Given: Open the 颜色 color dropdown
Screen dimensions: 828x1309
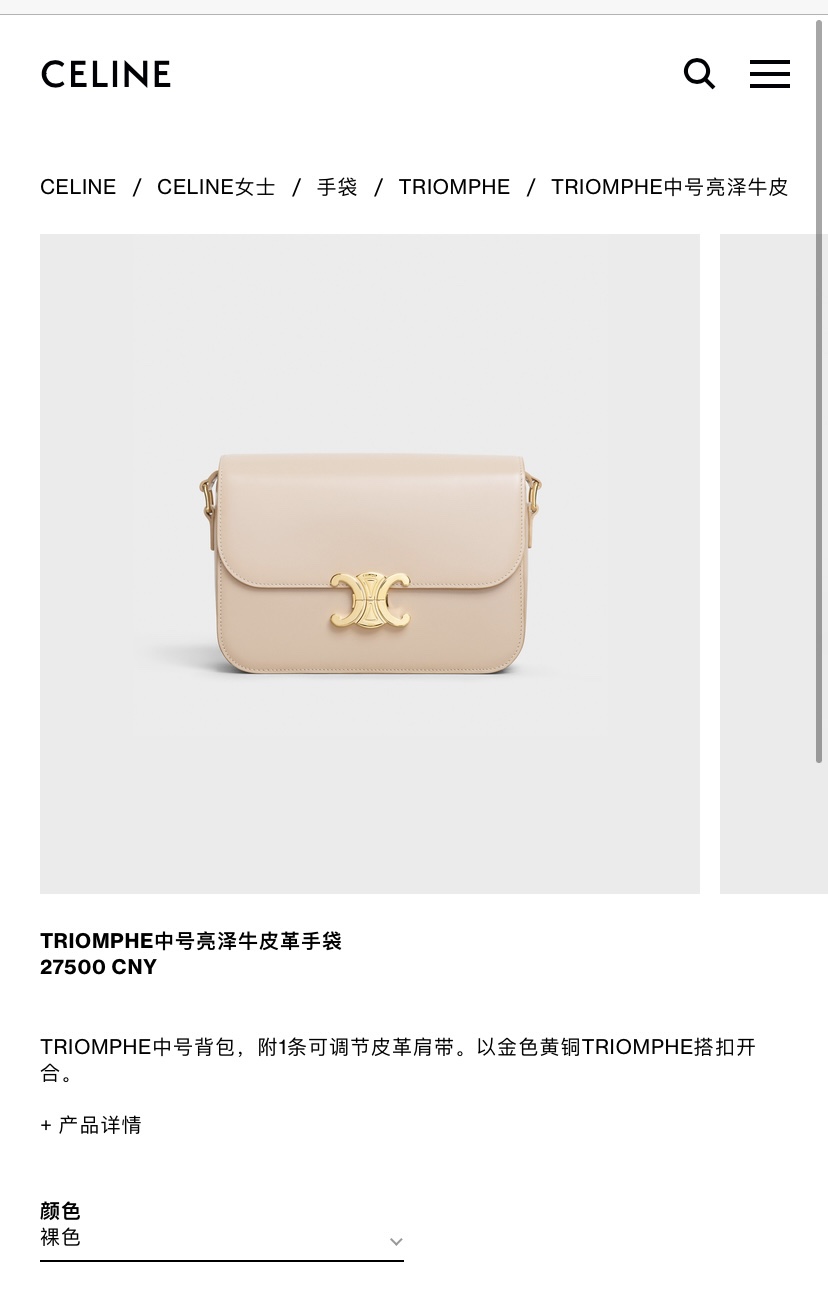Looking at the screenshot, I should pos(221,1239).
